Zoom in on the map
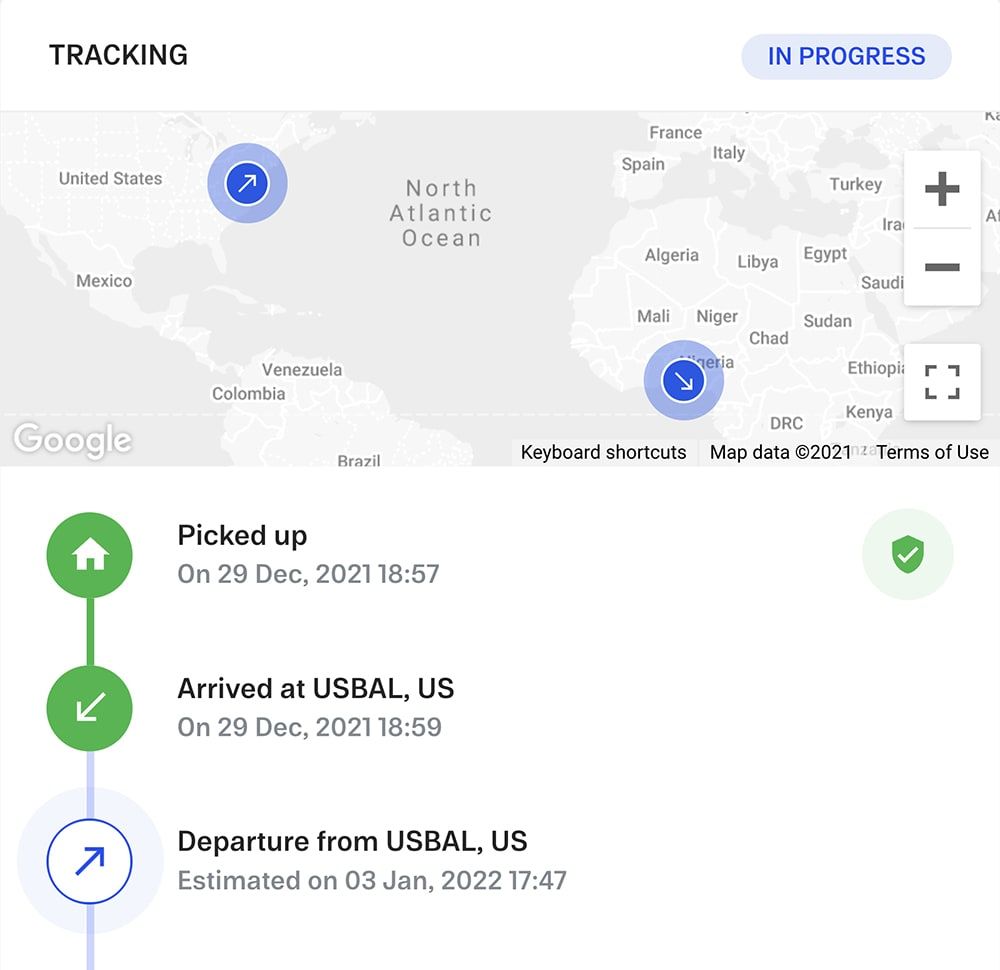 point(941,189)
